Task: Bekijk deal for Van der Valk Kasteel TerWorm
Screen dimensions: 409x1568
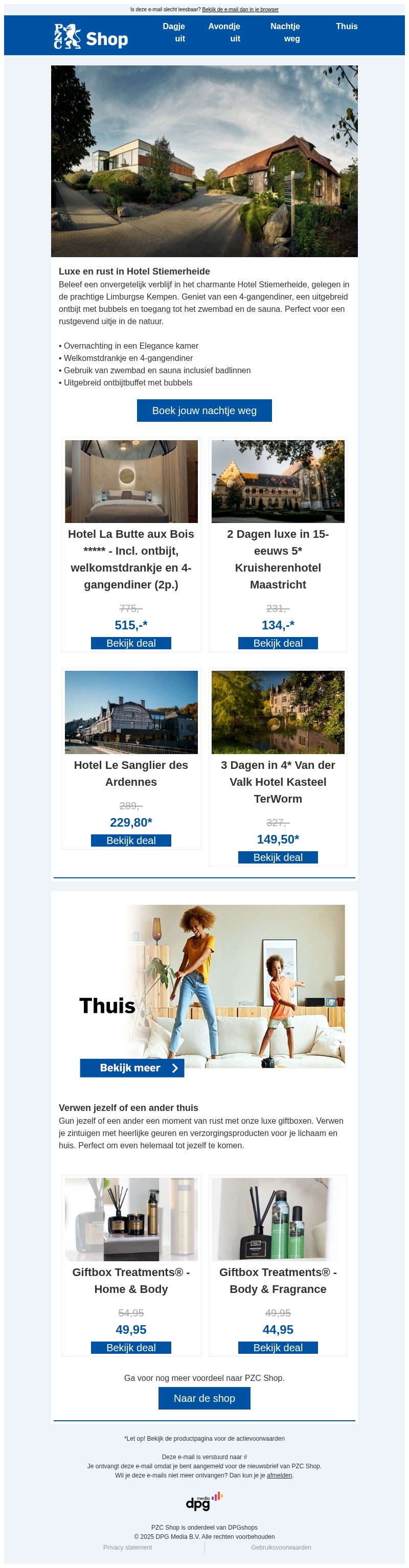Action: pyautogui.click(x=278, y=858)
